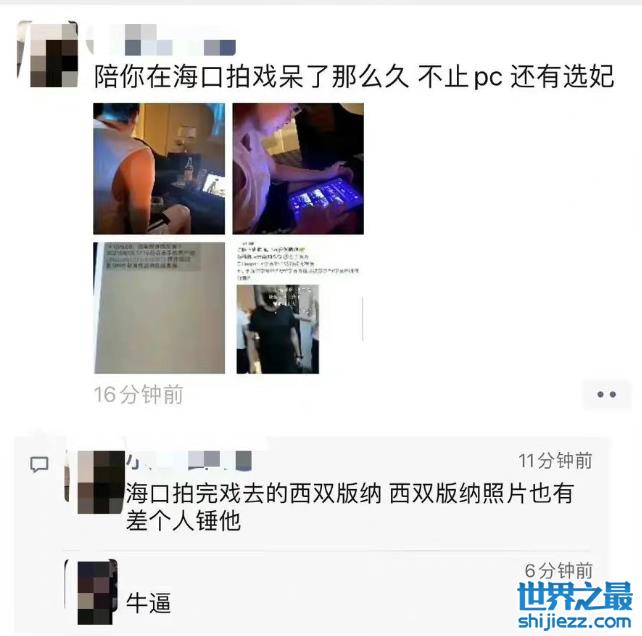Reply to the comment about 西双版纳

(x=350, y=506)
